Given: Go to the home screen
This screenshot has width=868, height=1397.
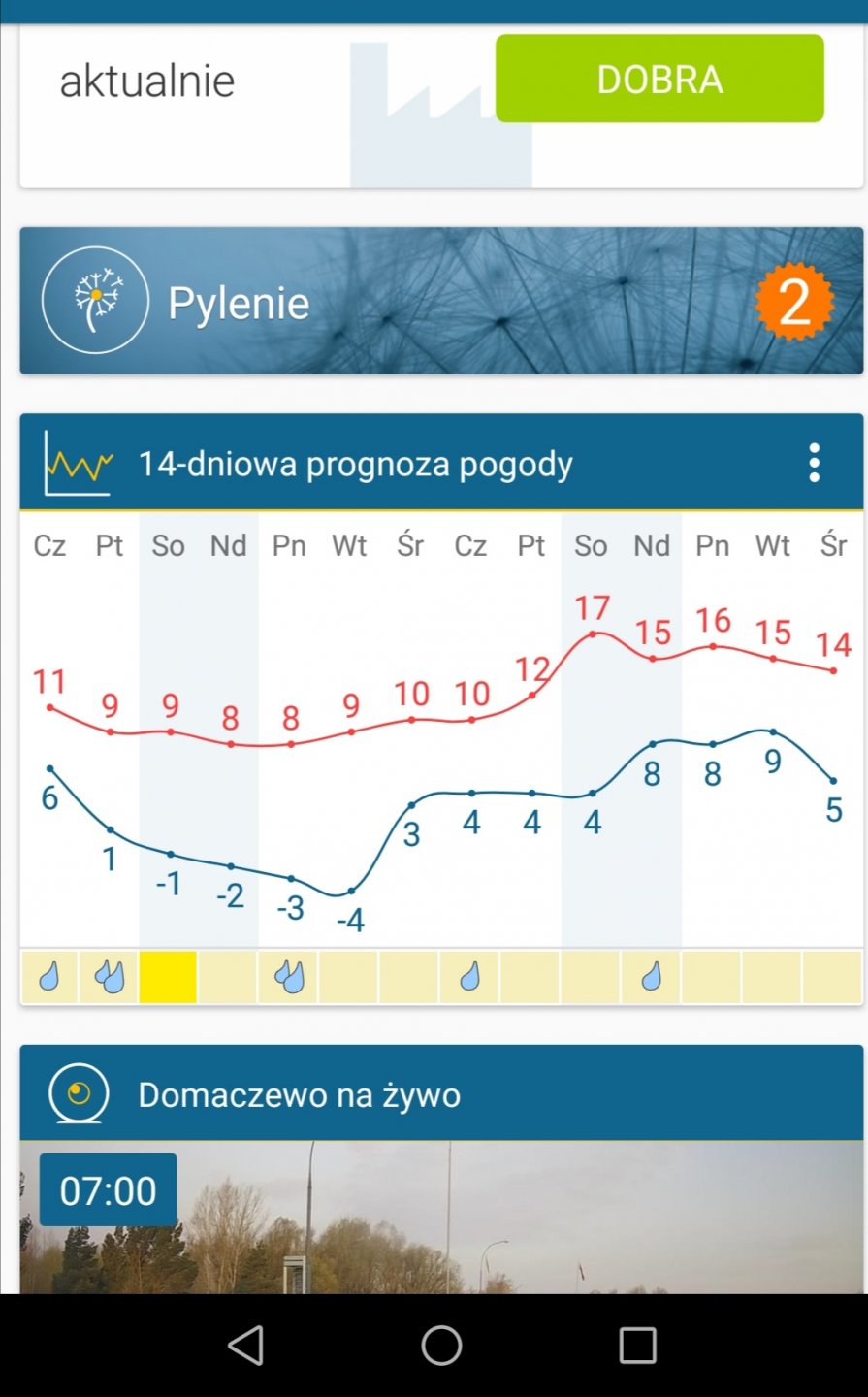Looking at the screenshot, I should tap(441, 1346).
